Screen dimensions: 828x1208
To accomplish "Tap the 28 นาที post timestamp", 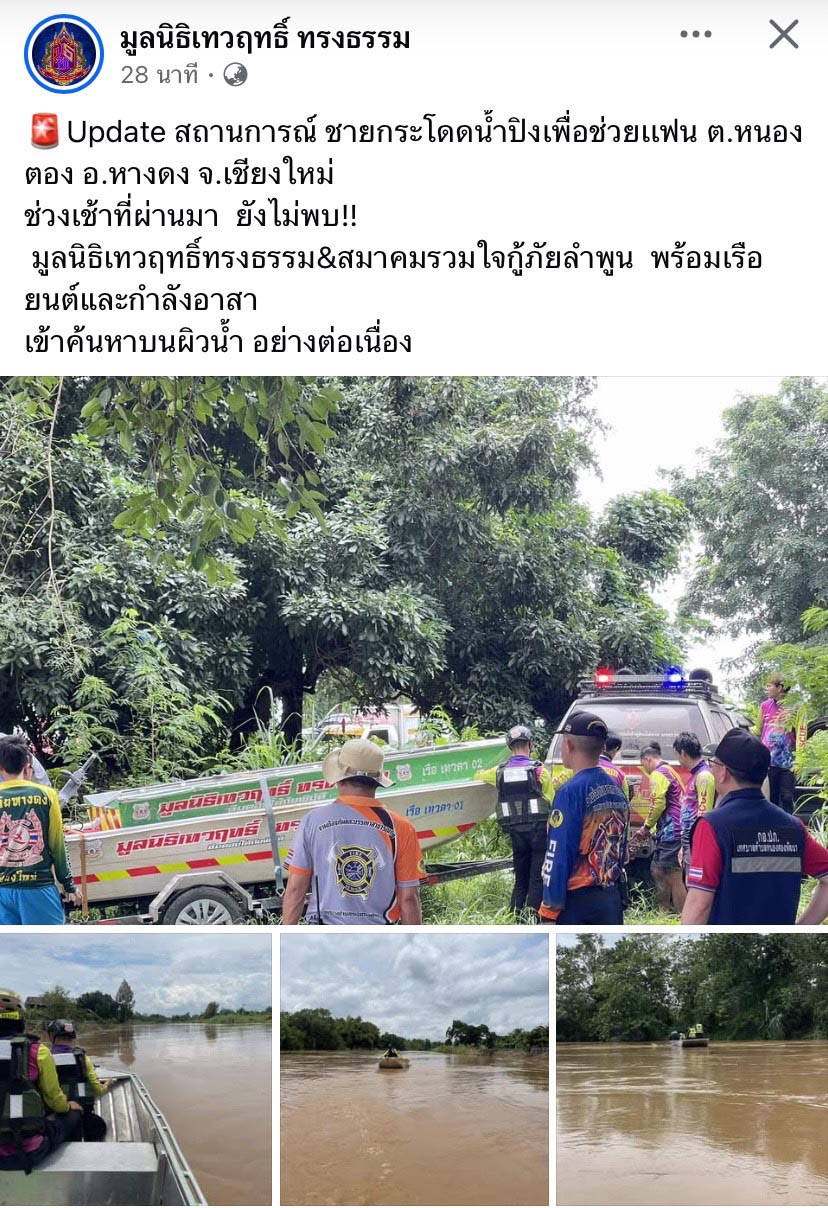I will pyautogui.click(x=159, y=75).
